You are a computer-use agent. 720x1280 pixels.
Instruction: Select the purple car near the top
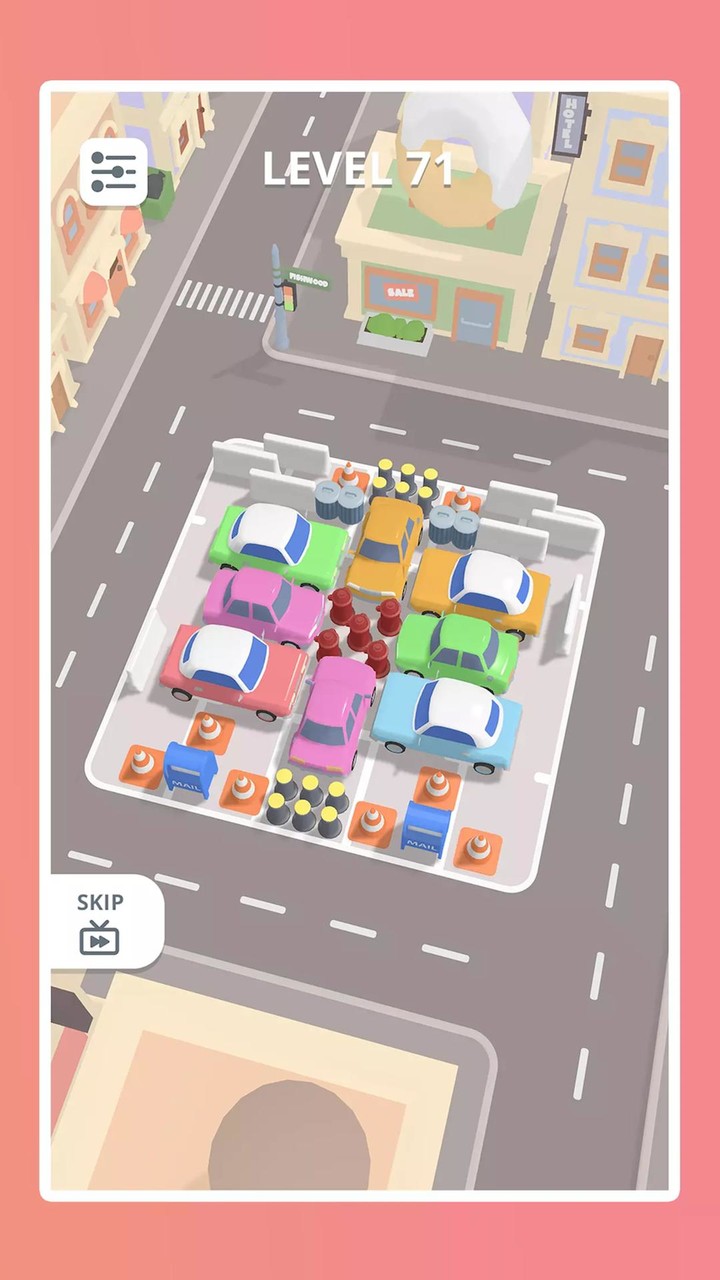tap(258, 605)
